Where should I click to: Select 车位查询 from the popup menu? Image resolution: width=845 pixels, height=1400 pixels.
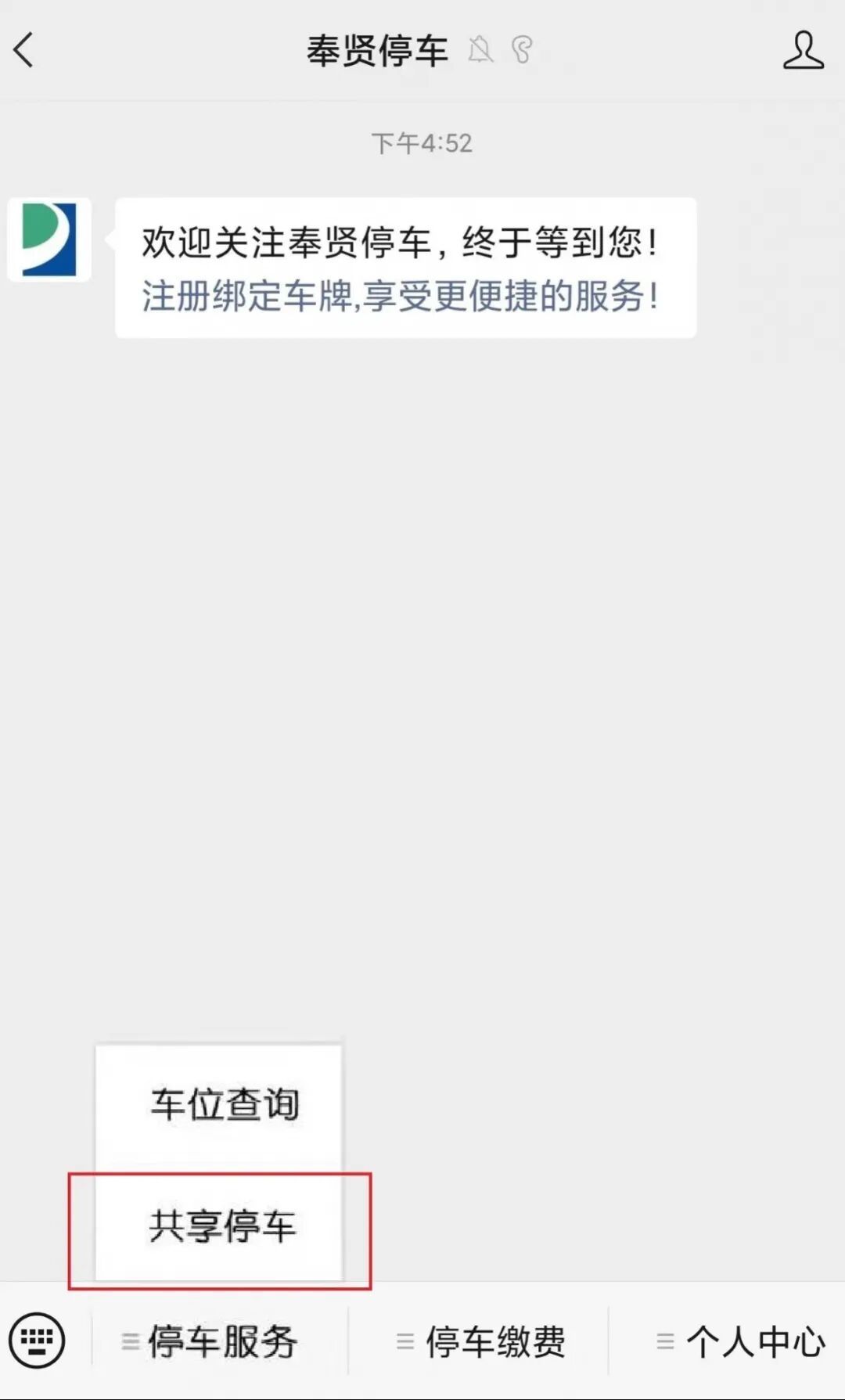point(224,1104)
